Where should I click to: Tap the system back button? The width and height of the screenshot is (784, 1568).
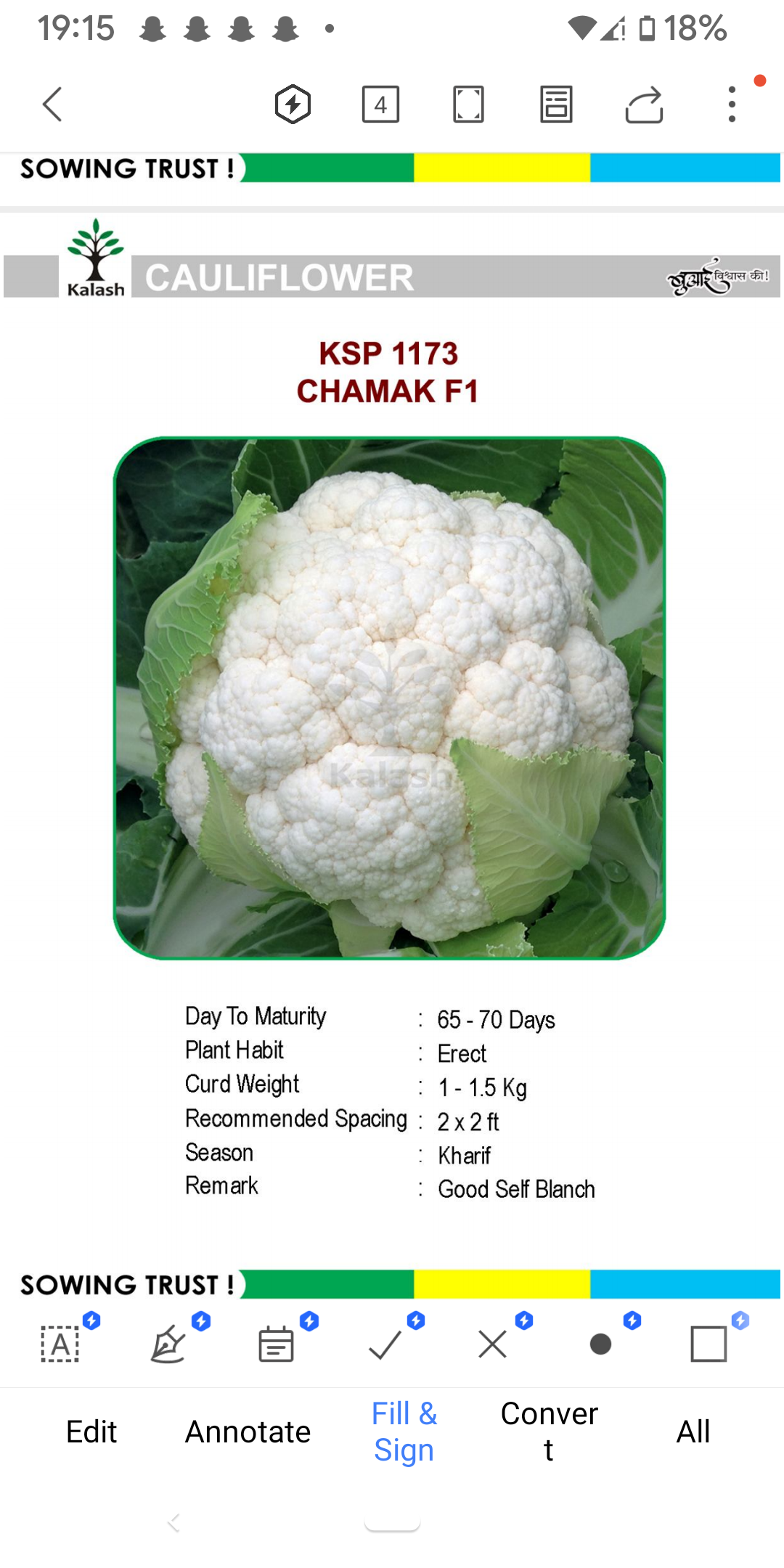click(173, 1522)
